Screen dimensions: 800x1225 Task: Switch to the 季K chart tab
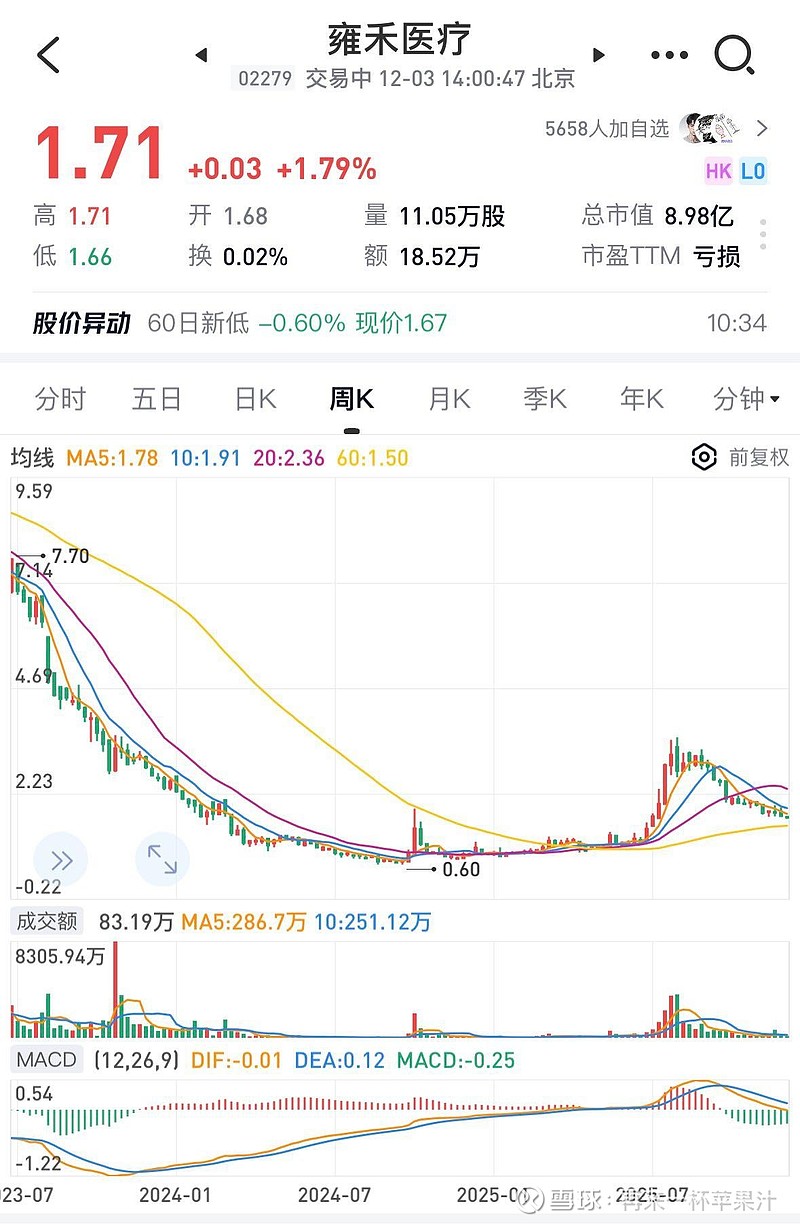545,399
